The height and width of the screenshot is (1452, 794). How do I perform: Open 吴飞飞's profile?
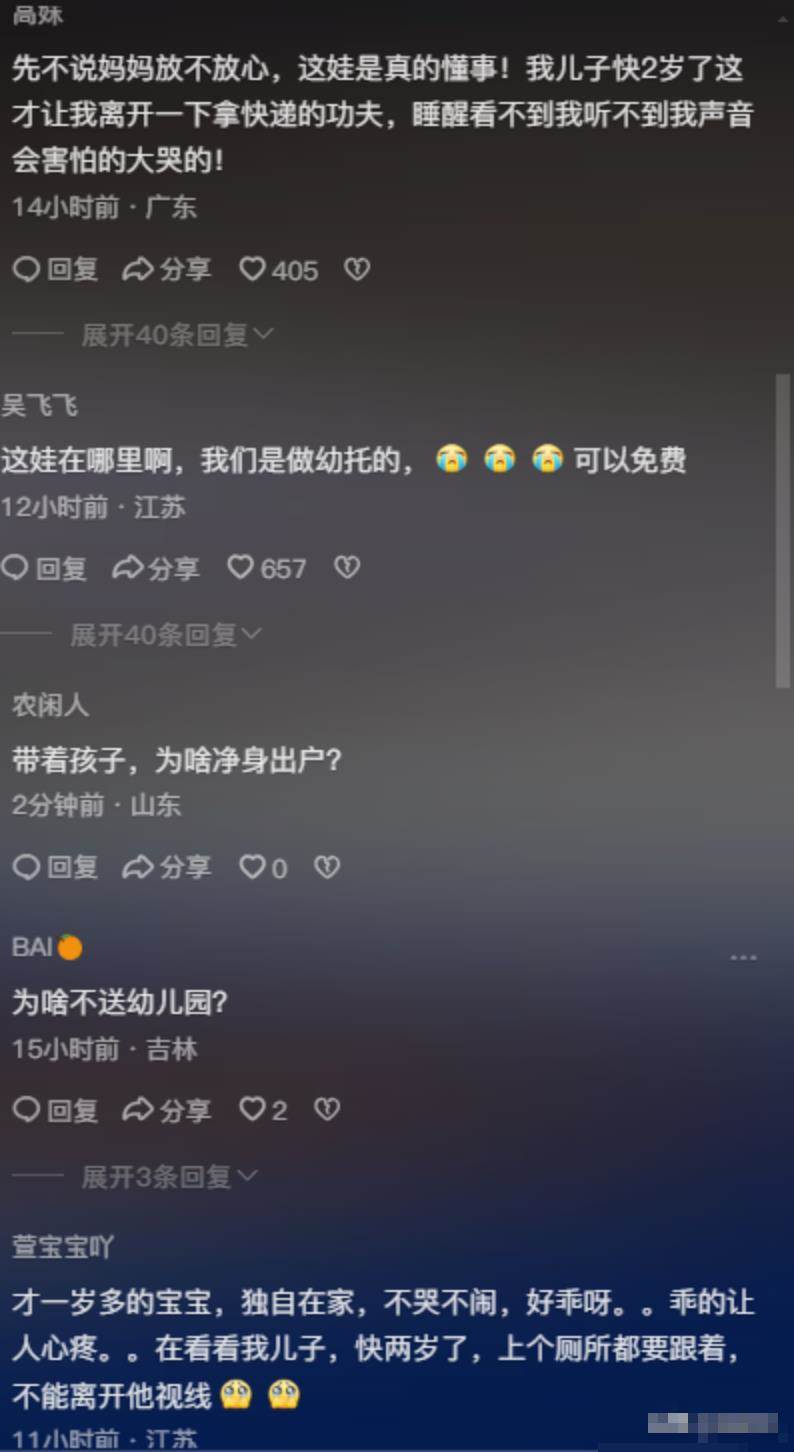pos(39,405)
